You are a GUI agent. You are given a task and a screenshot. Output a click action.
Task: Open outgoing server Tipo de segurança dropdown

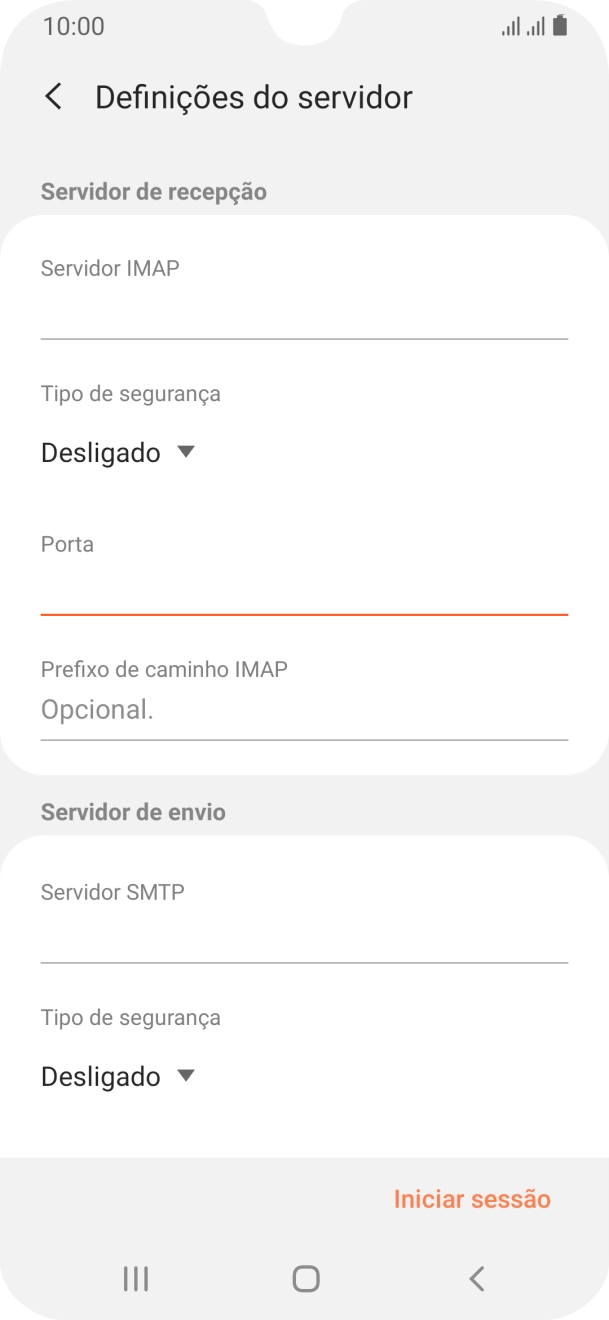click(x=117, y=1077)
